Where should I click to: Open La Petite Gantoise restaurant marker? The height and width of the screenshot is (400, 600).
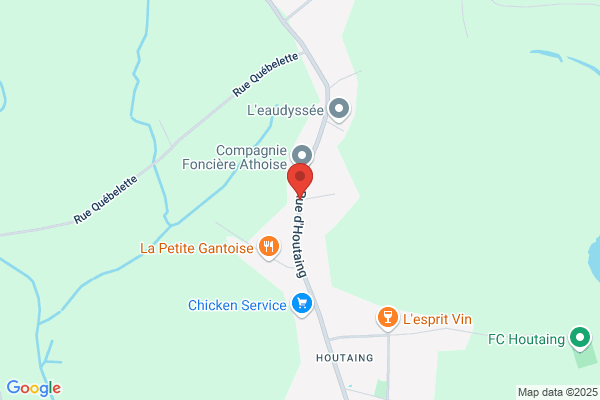tap(268, 246)
